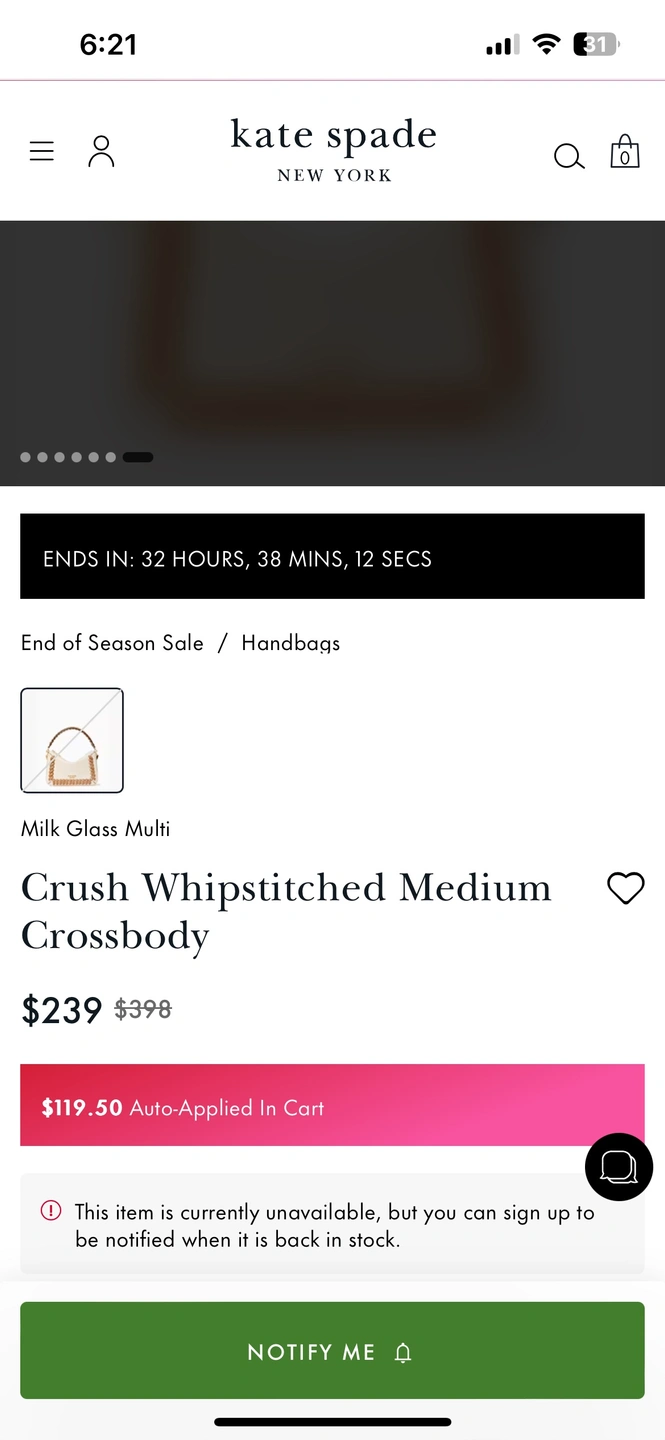Open the $119.50 Auto-Applied In Cart banner

tap(332, 1106)
